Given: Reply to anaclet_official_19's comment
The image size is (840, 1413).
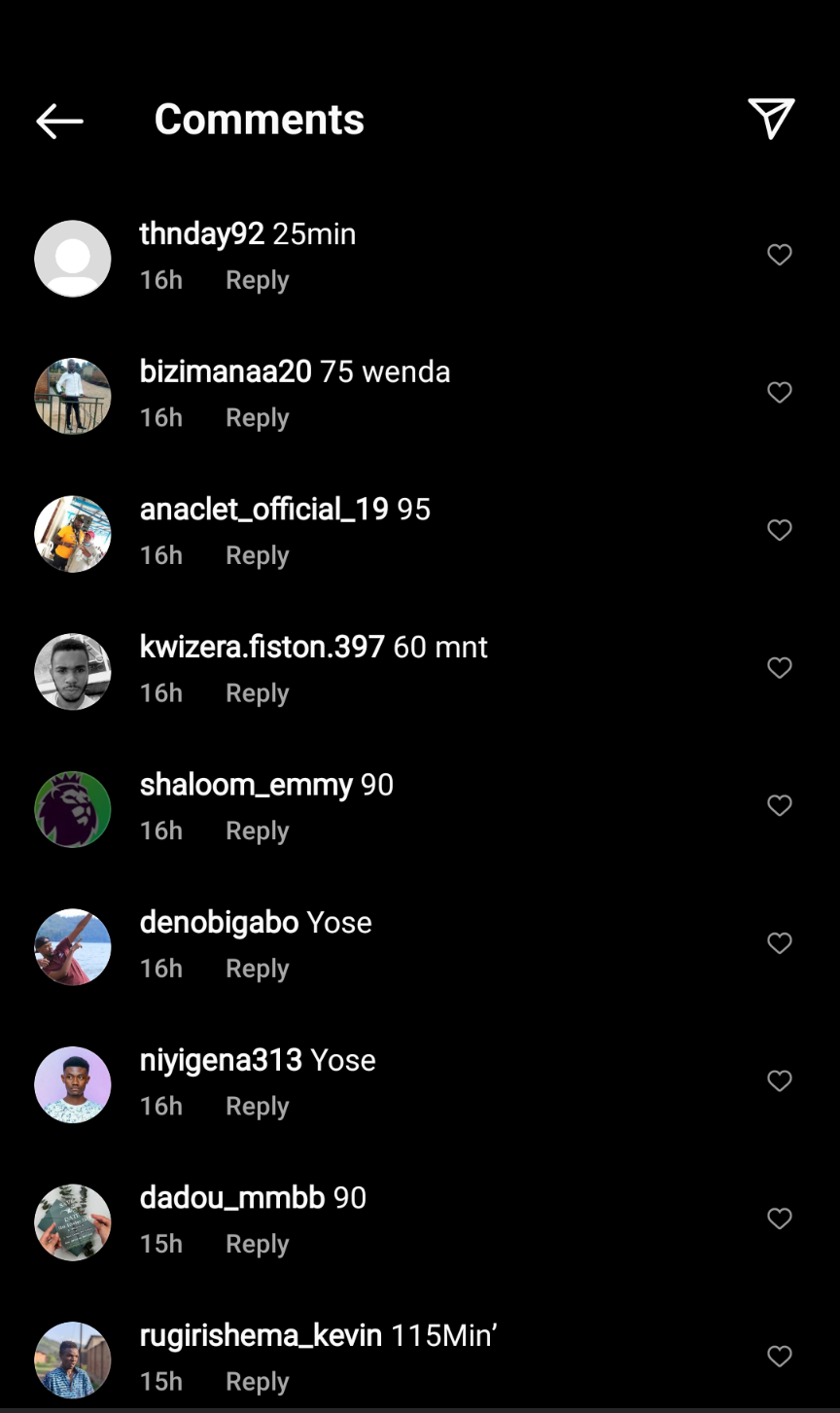Looking at the screenshot, I should click(257, 555).
